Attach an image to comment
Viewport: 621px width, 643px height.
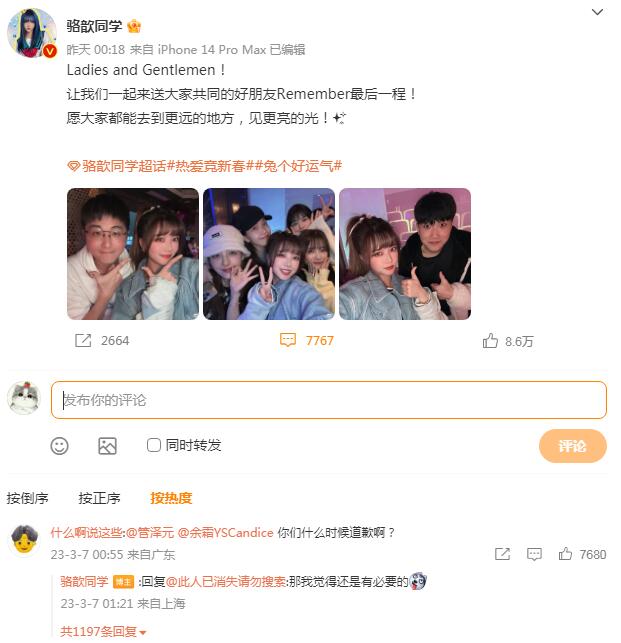(107, 446)
